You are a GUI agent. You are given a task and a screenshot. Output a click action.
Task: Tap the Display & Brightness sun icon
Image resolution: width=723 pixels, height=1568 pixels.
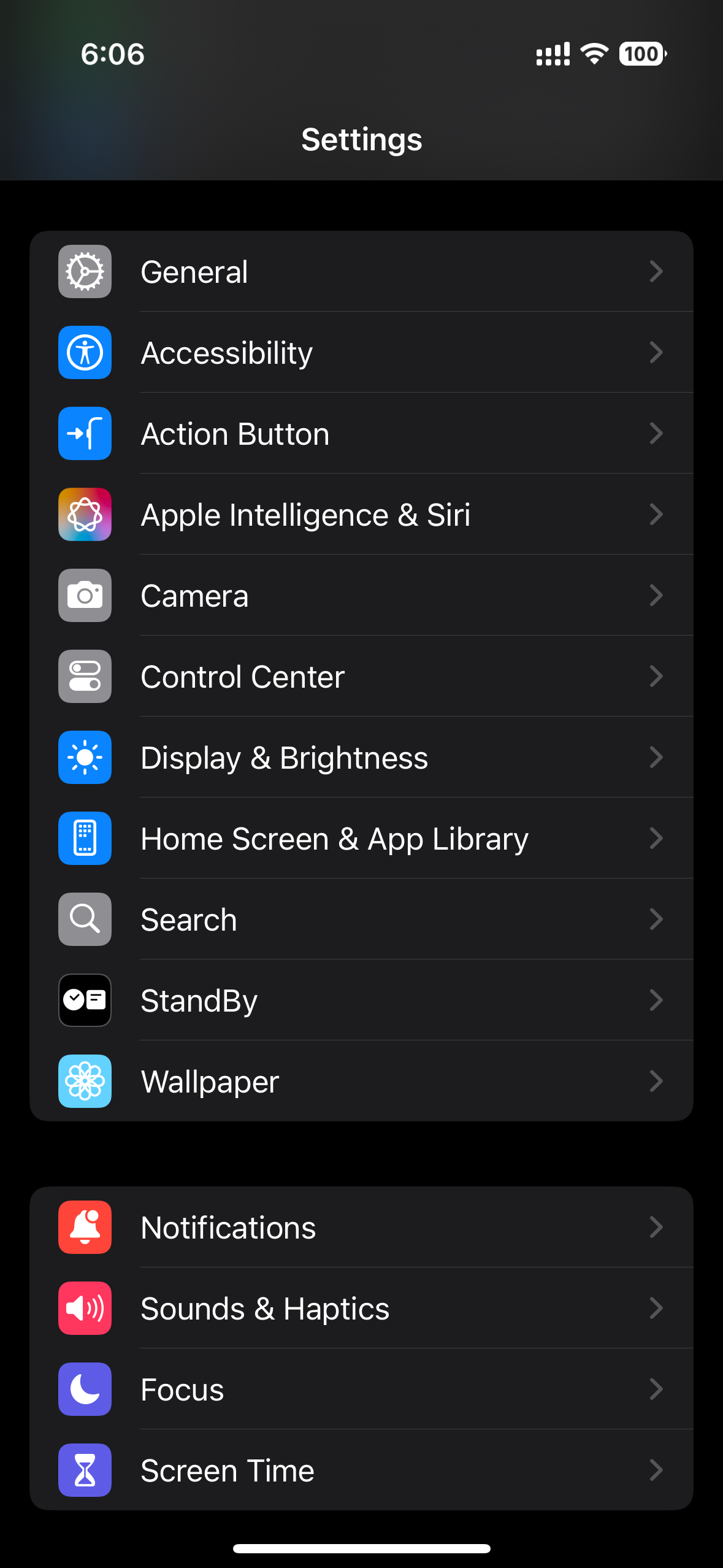click(x=85, y=757)
